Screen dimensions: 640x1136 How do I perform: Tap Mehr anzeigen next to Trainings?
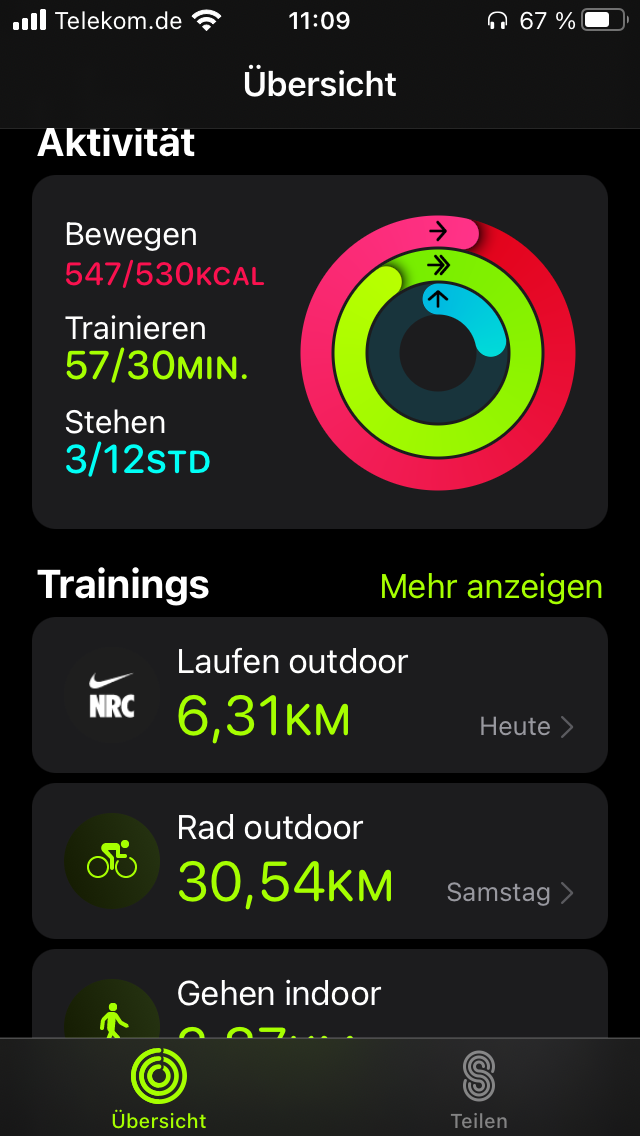point(491,586)
